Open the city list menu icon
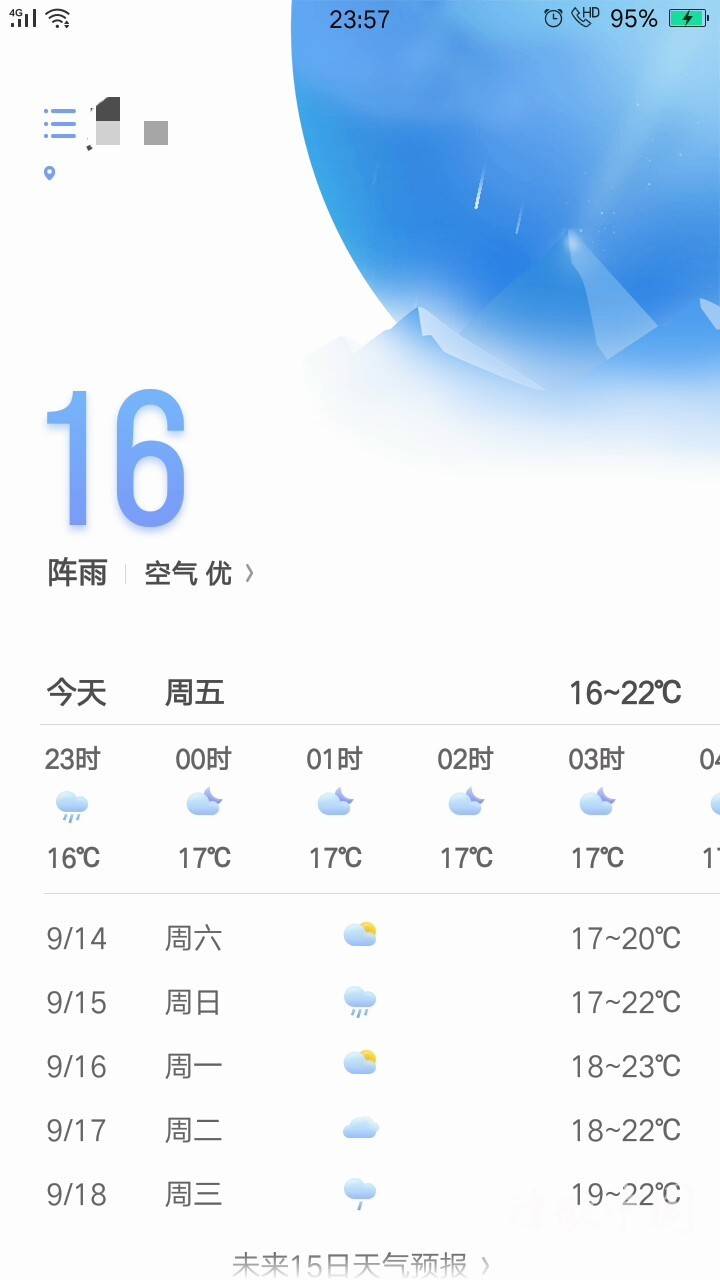The height and width of the screenshot is (1280, 720). tap(60, 123)
